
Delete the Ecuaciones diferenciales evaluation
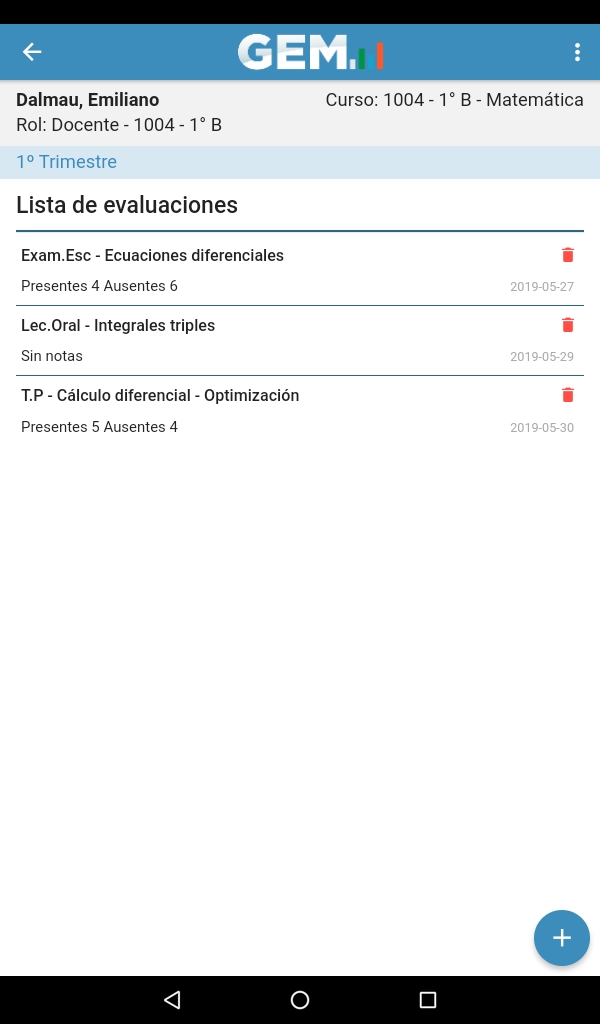tap(568, 255)
